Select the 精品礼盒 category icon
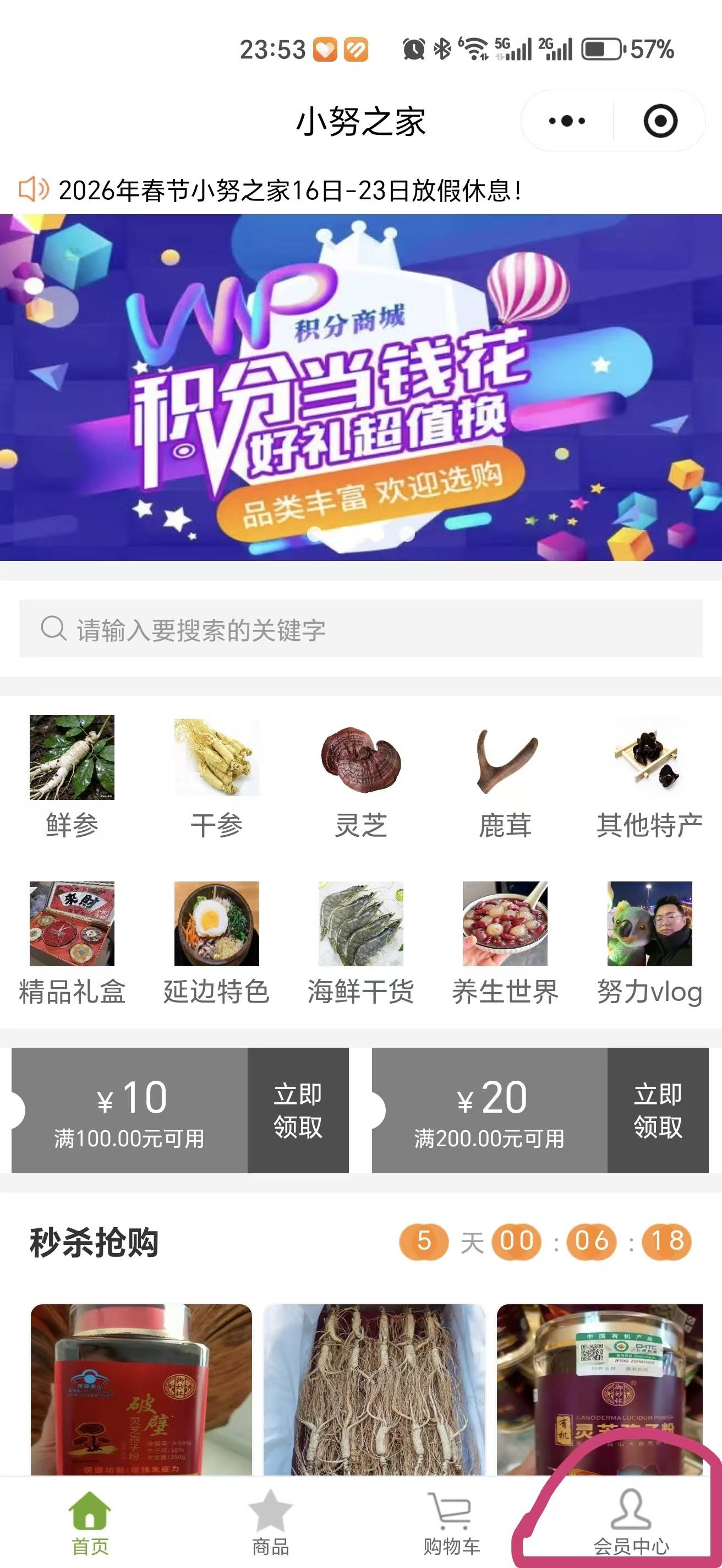This screenshot has width=722, height=1568. [72, 938]
